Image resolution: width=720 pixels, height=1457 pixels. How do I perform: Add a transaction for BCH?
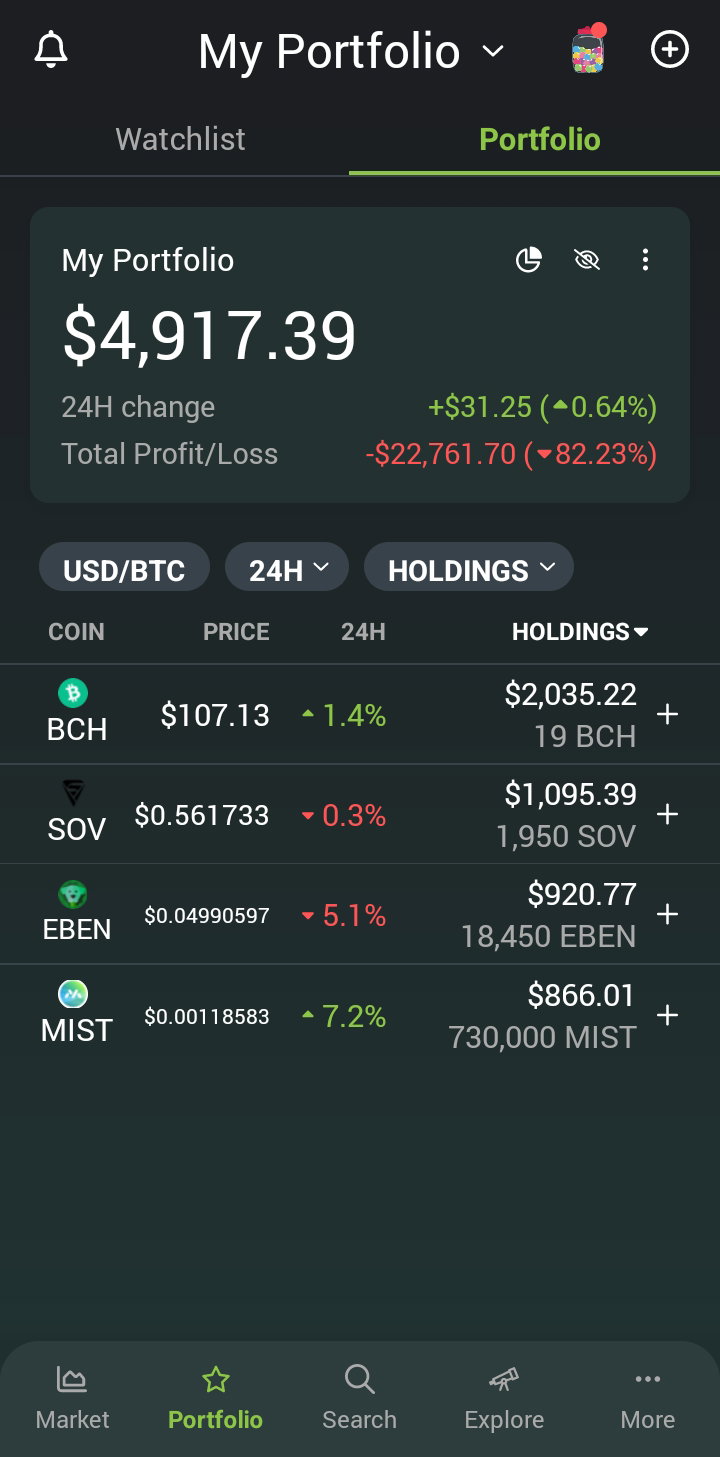(x=668, y=714)
